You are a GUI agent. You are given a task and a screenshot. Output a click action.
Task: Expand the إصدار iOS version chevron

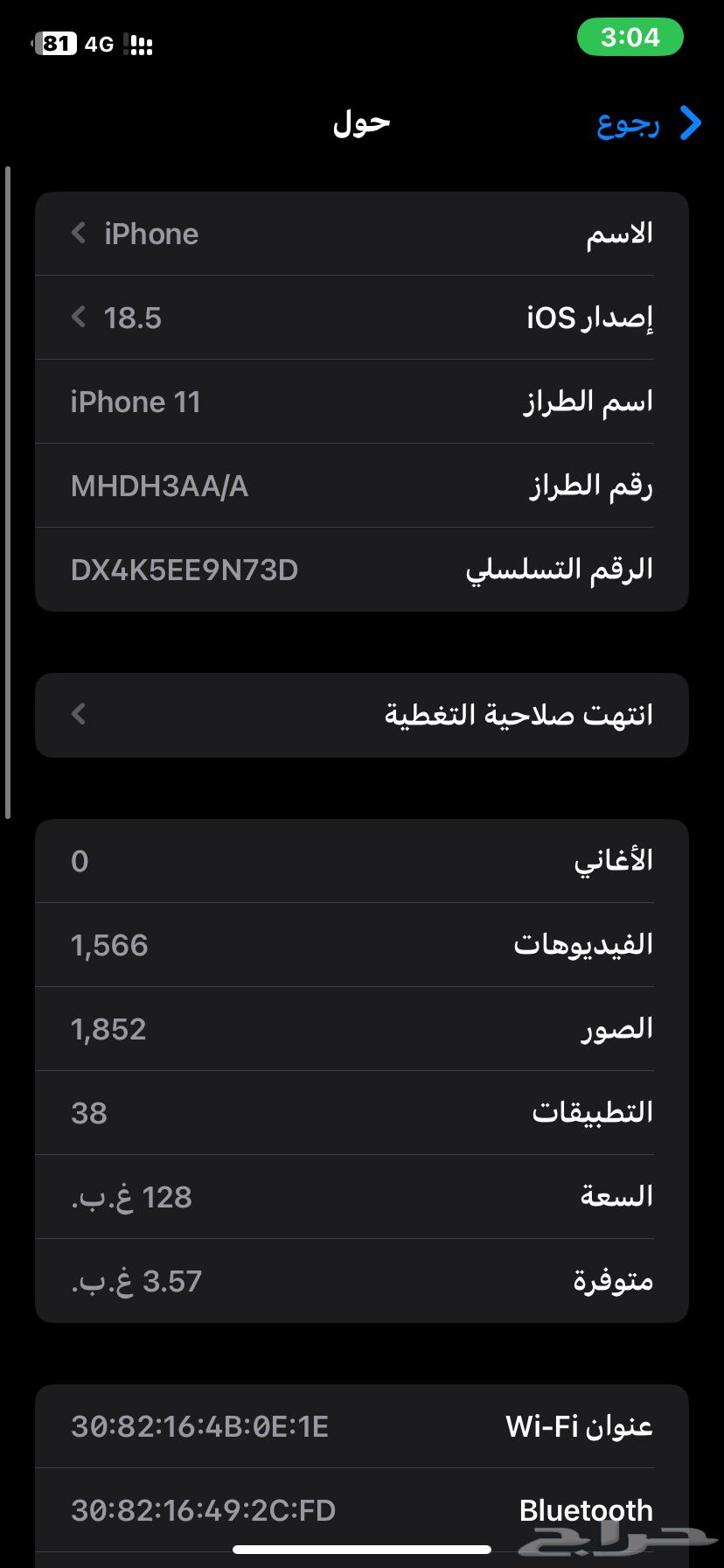click(x=78, y=317)
